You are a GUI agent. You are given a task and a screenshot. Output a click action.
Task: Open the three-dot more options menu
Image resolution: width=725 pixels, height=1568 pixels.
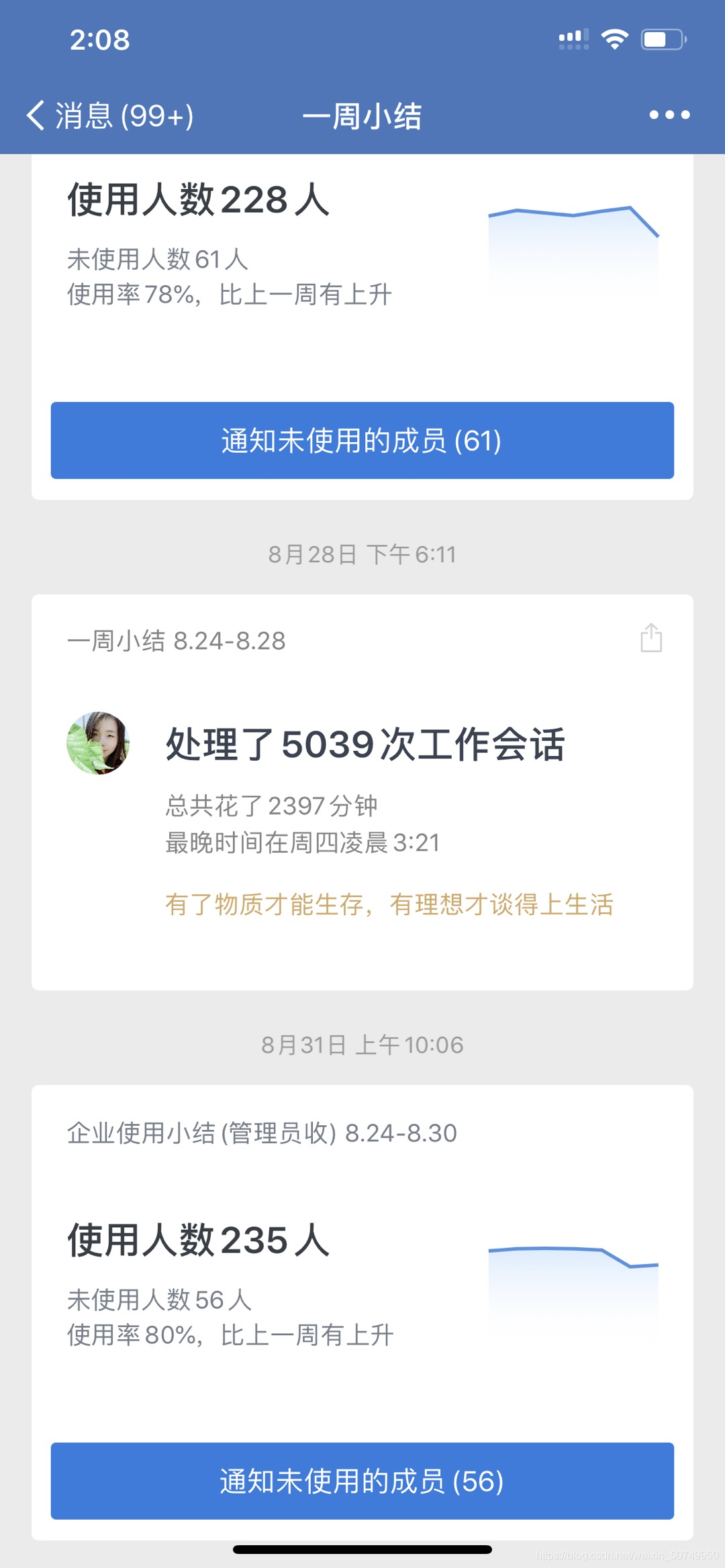coord(669,115)
